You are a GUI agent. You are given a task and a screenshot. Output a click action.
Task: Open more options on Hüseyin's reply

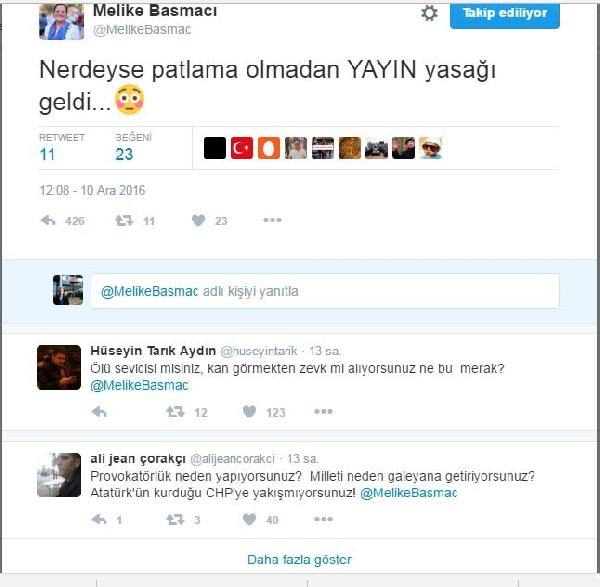(323, 411)
